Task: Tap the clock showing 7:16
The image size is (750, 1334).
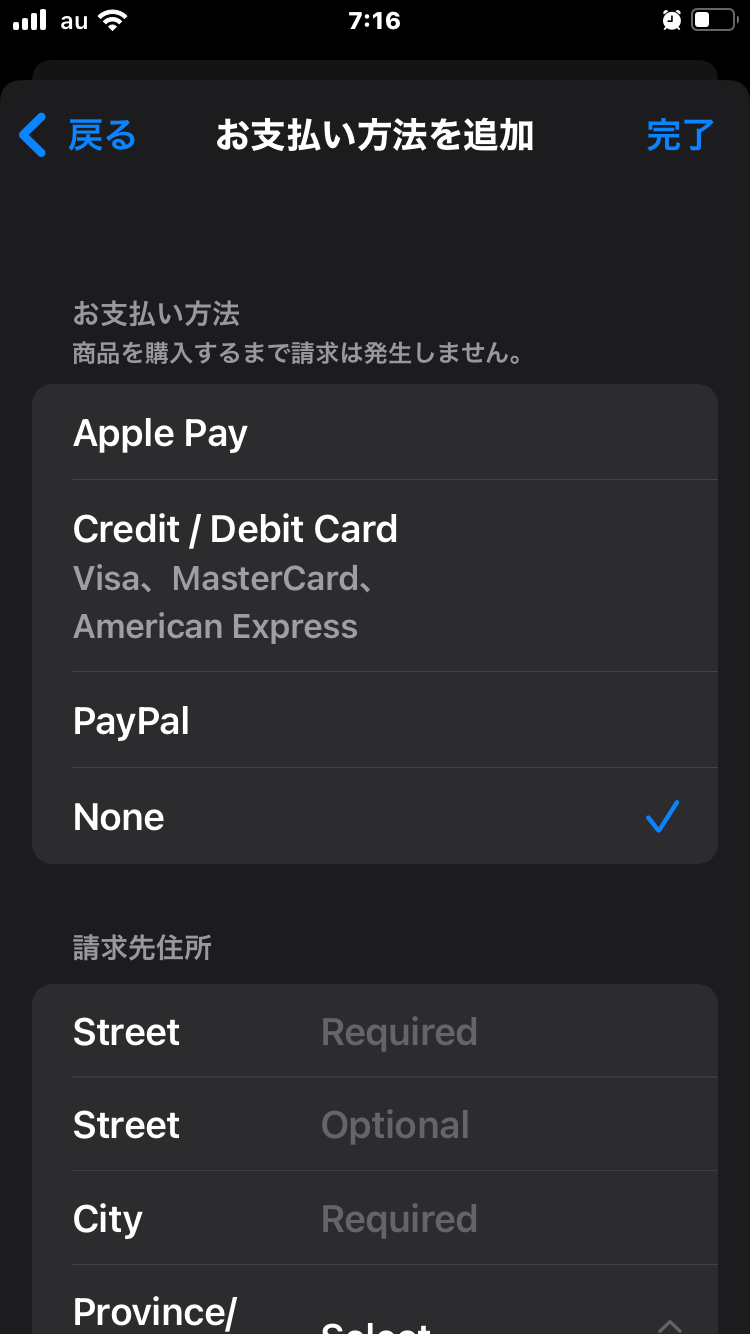Action: (x=375, y=20)
